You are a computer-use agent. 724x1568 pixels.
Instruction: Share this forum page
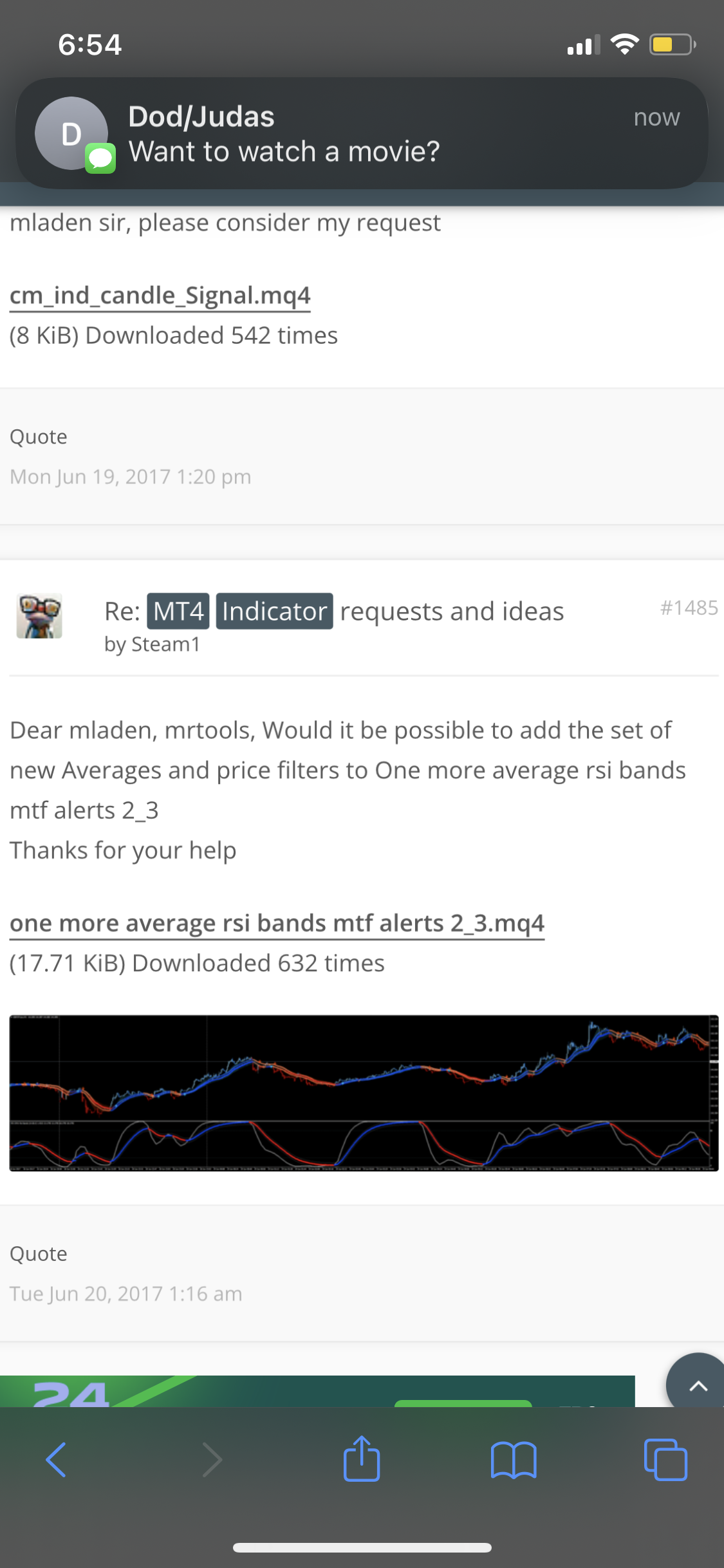pyautogui.click(x=362, y=1459)
